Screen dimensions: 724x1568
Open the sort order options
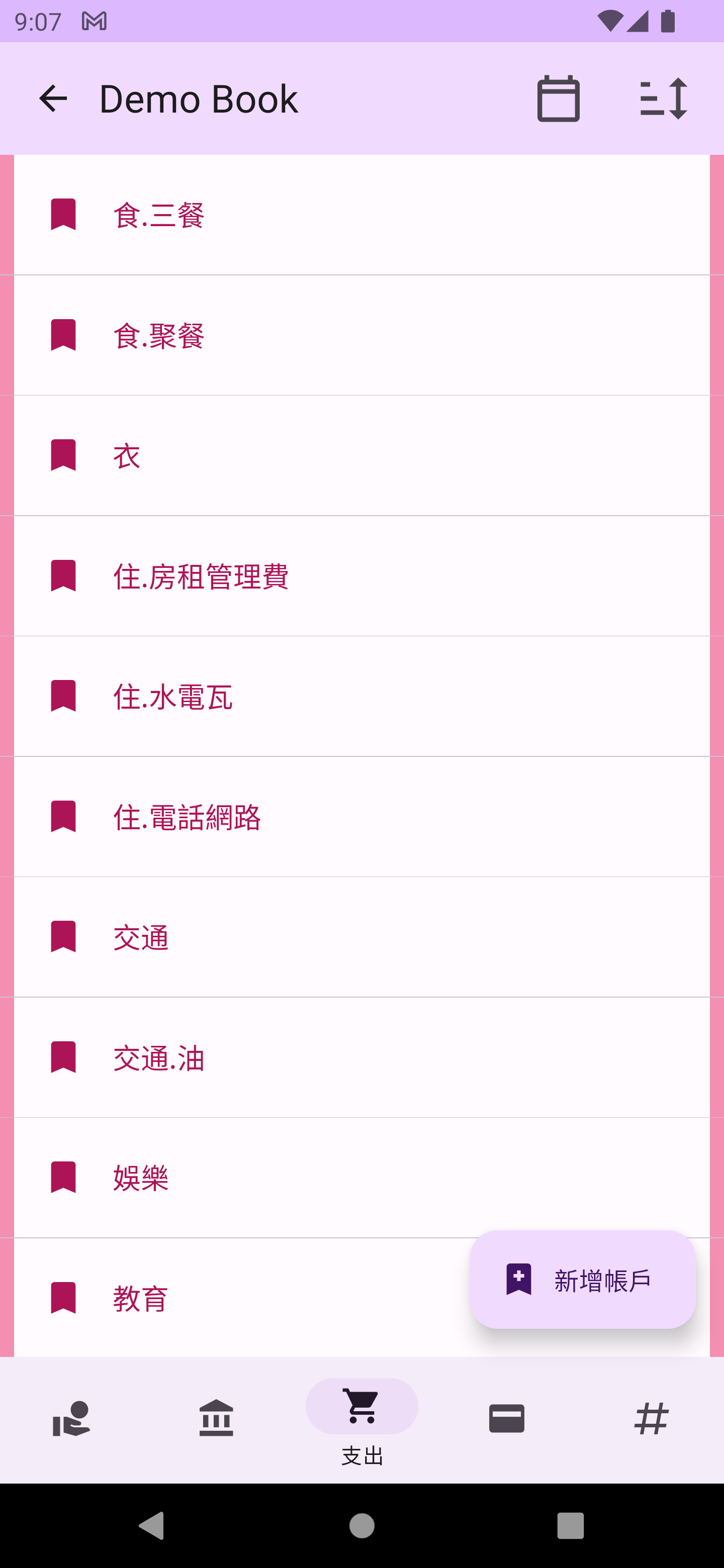[663, 99]
